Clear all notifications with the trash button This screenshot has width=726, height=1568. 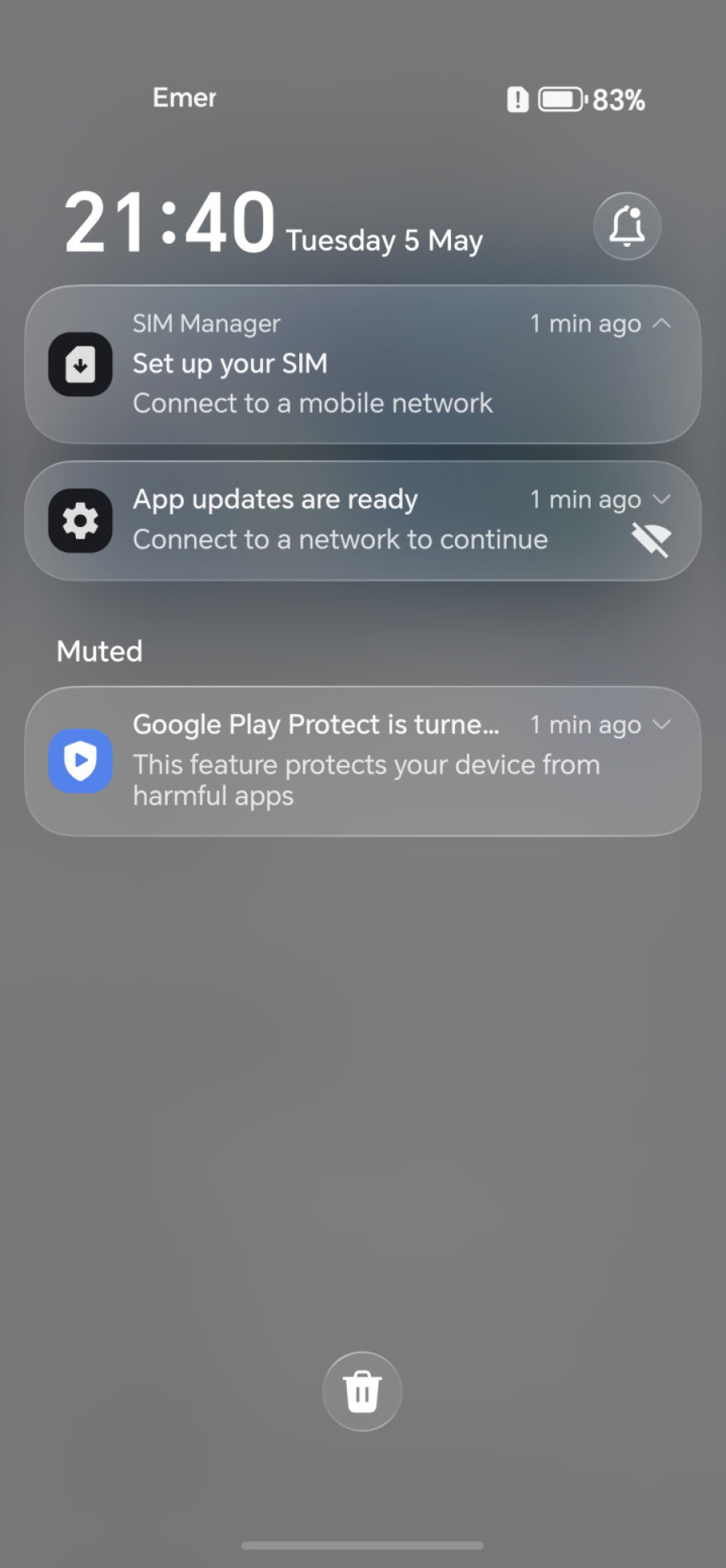click(362, 1391)
